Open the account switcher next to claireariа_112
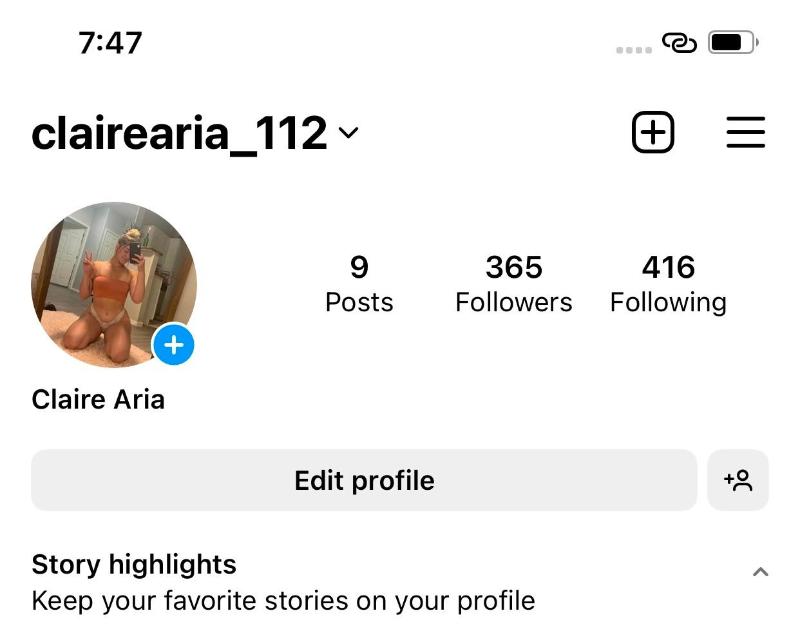 [x=348, y=132]
